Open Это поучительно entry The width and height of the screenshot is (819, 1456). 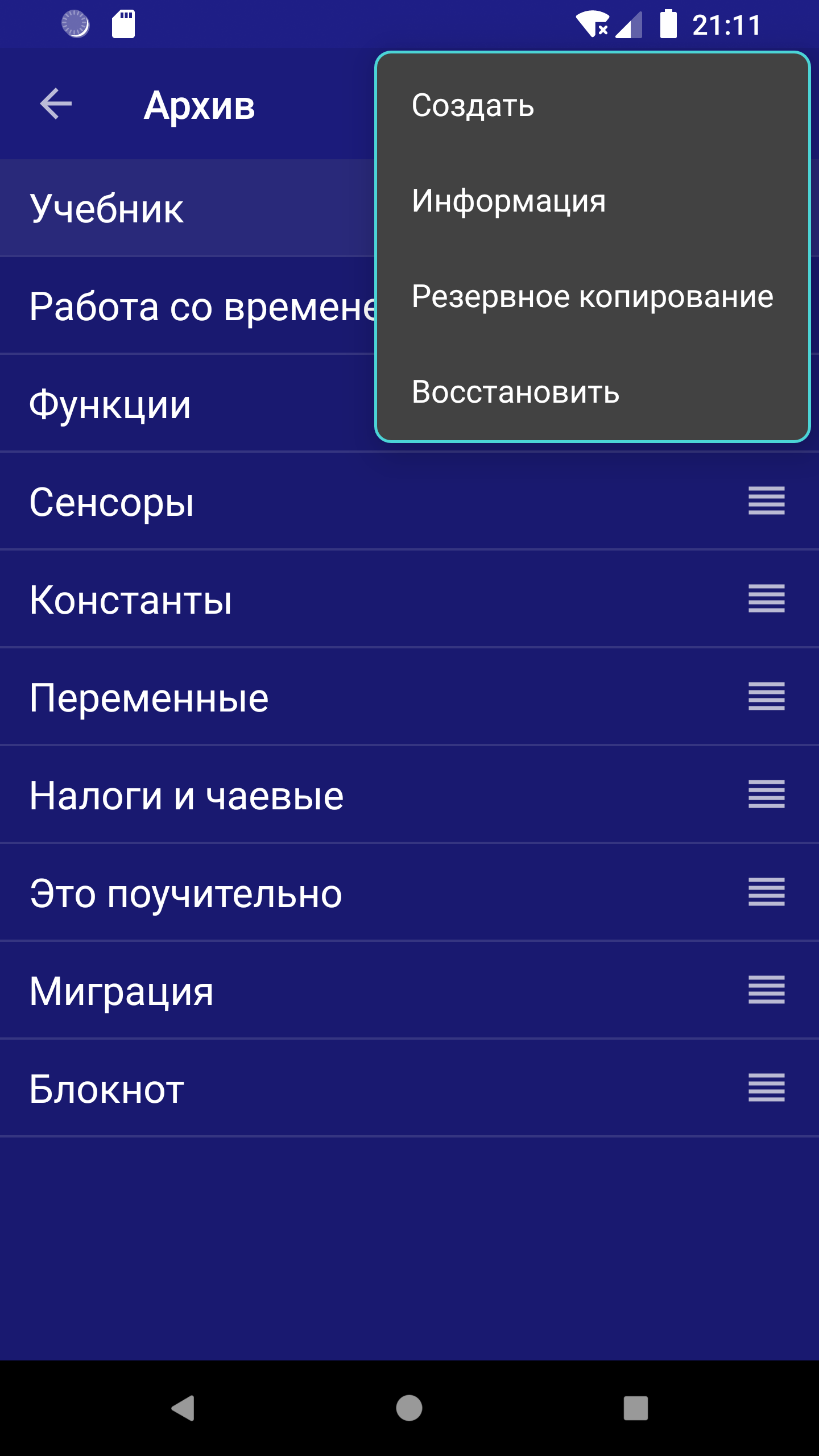(409, 893)
